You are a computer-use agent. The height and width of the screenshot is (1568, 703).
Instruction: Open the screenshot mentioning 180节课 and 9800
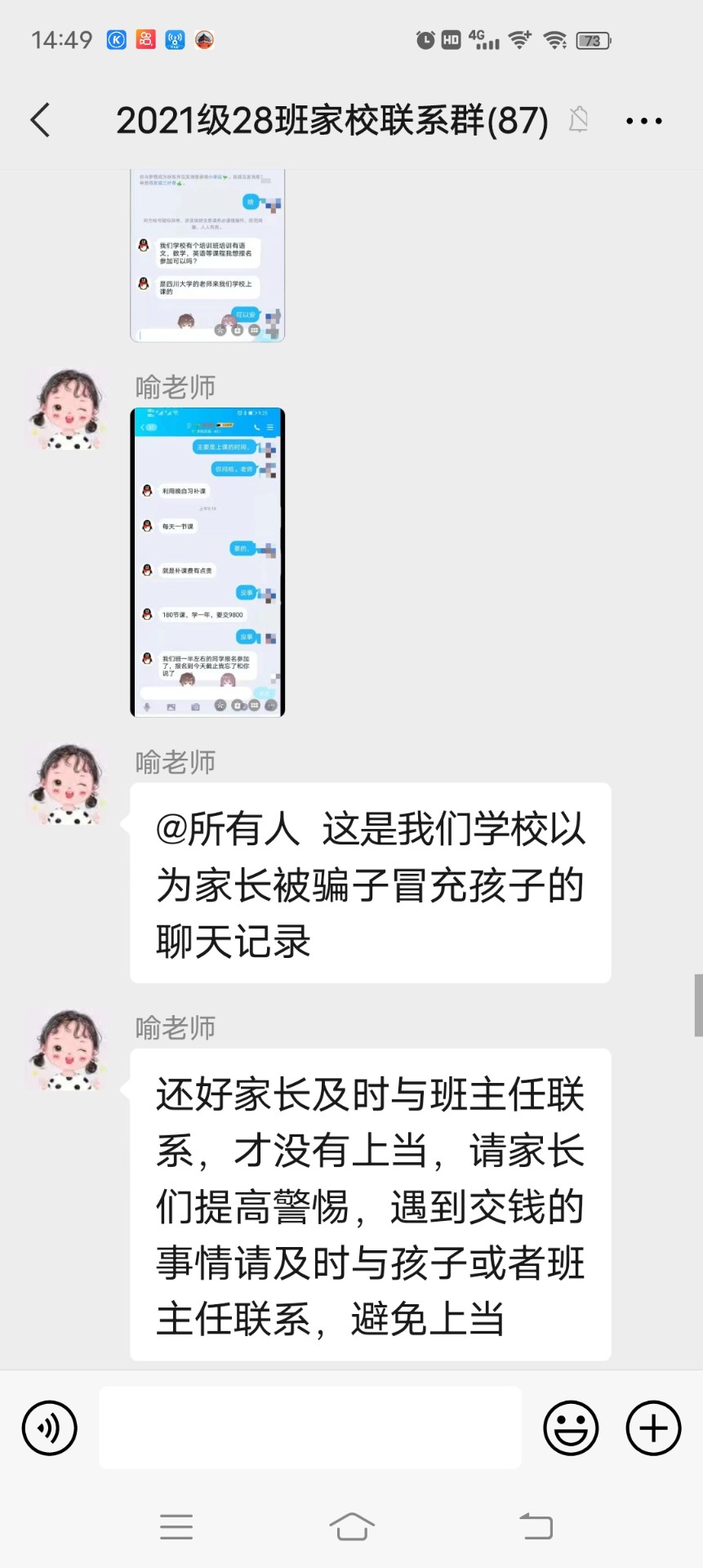(207, 562)
